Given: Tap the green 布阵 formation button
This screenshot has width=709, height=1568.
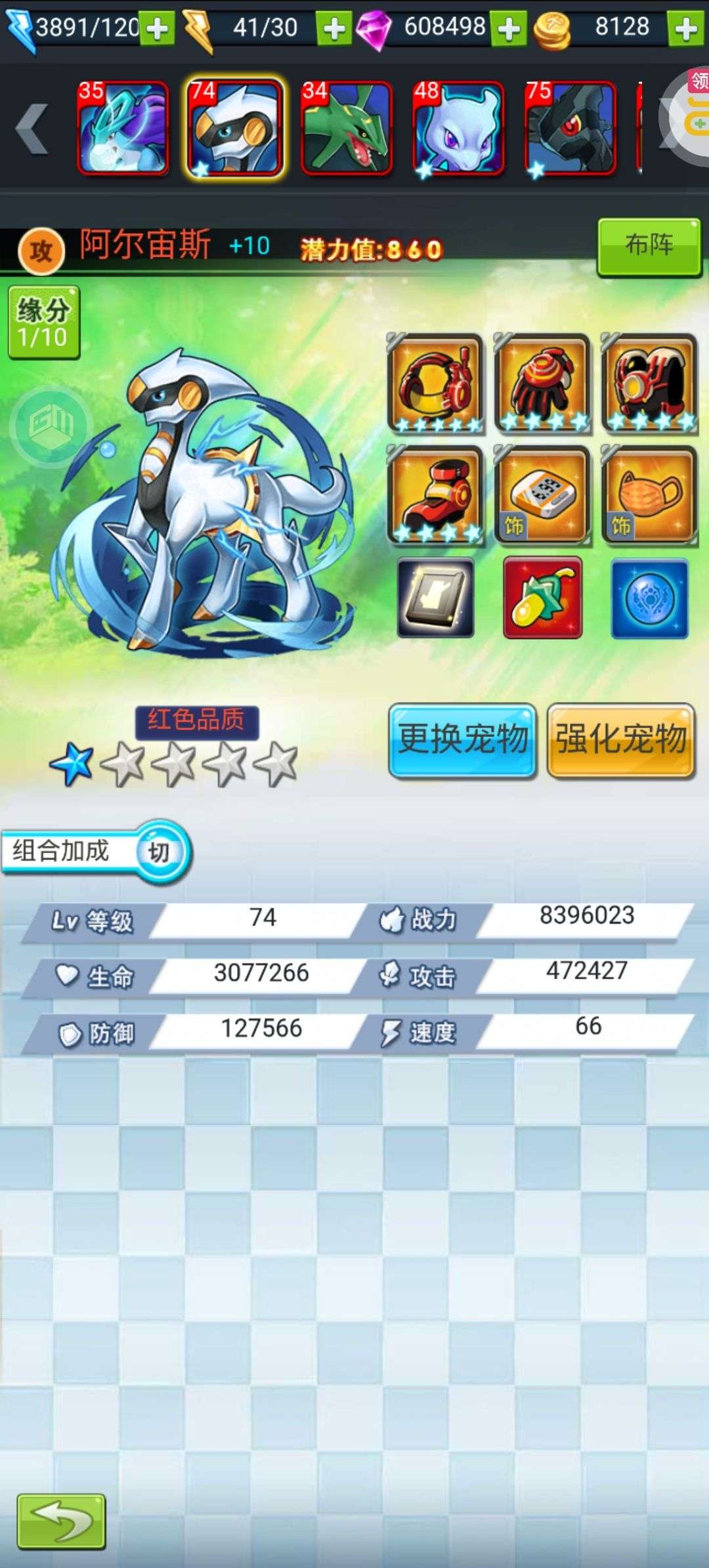Looking at the screenshot, I should [x=649, y=247].
